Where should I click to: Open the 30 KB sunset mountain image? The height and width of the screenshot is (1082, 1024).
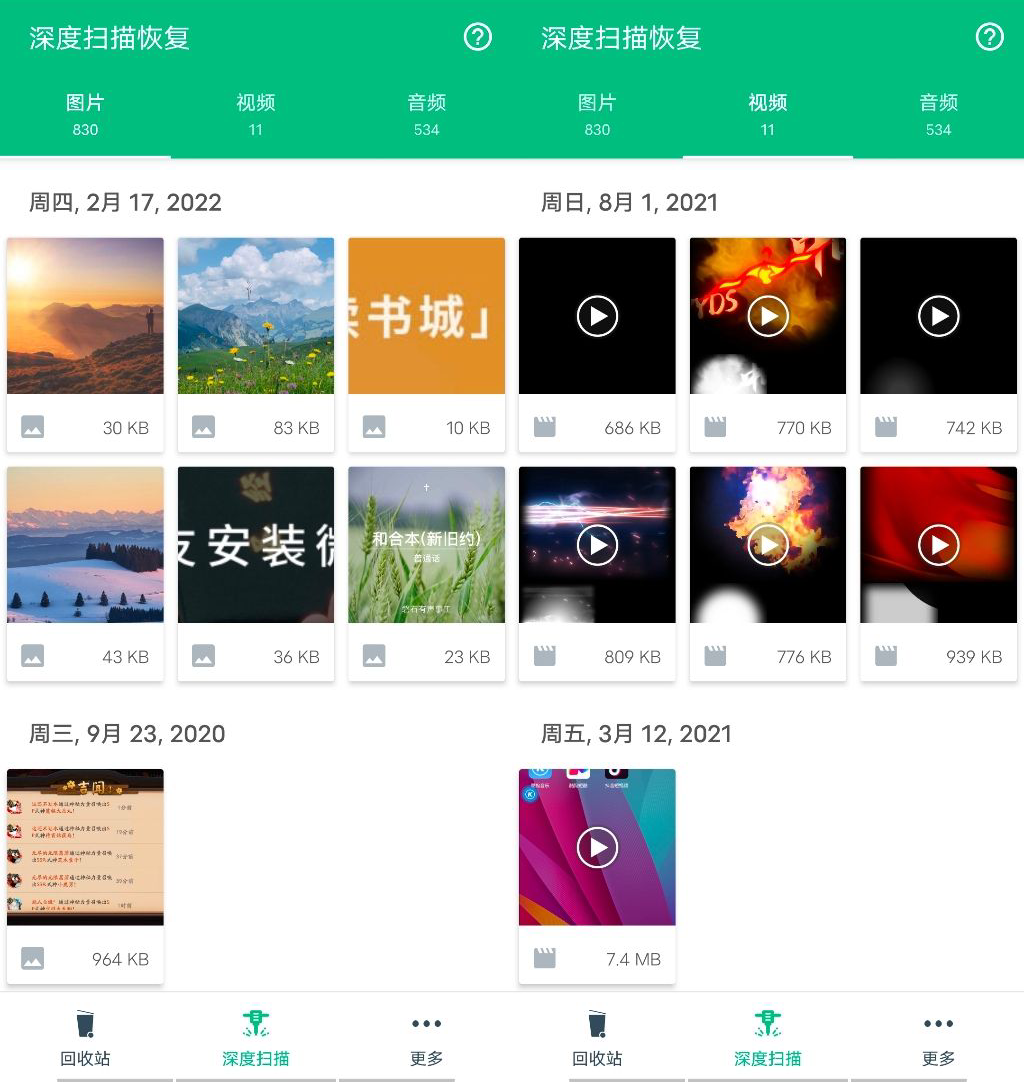pyautogui.click(x=85, y=316)
